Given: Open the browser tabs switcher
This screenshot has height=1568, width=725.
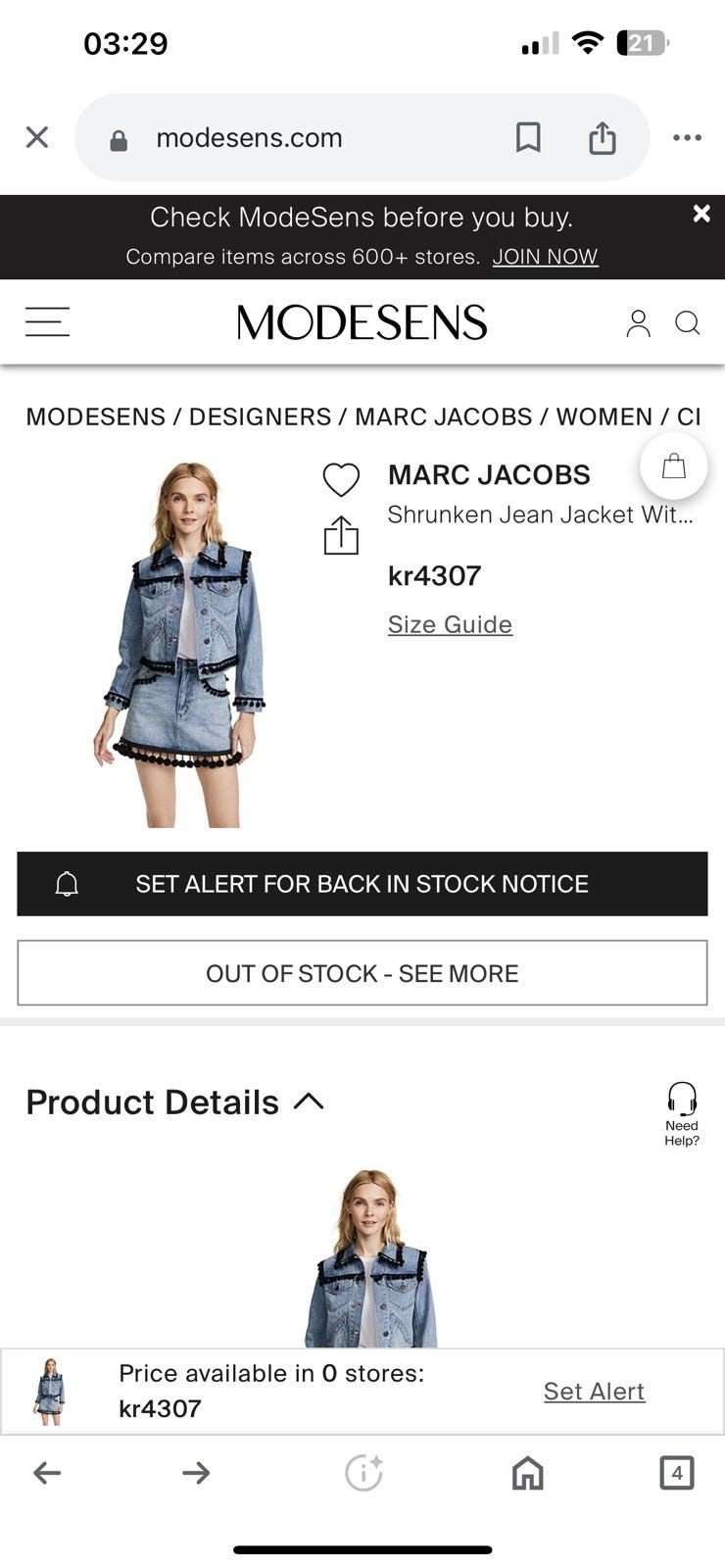Looking at the screenshot, I should pos(676,1472).
